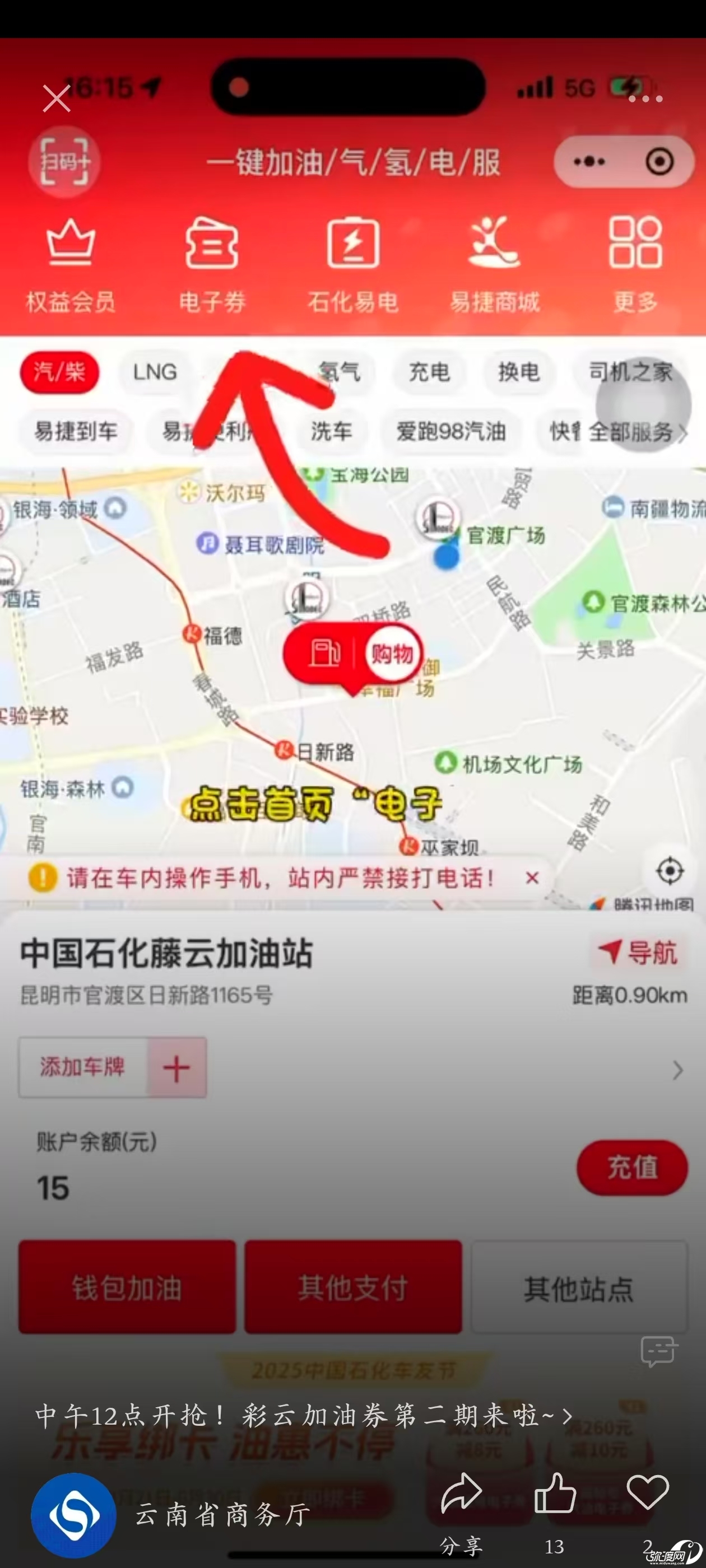This screenshot has height=1568, width=706.
Task: Tap the heart icon on the video
Action: pos(648,1492)
